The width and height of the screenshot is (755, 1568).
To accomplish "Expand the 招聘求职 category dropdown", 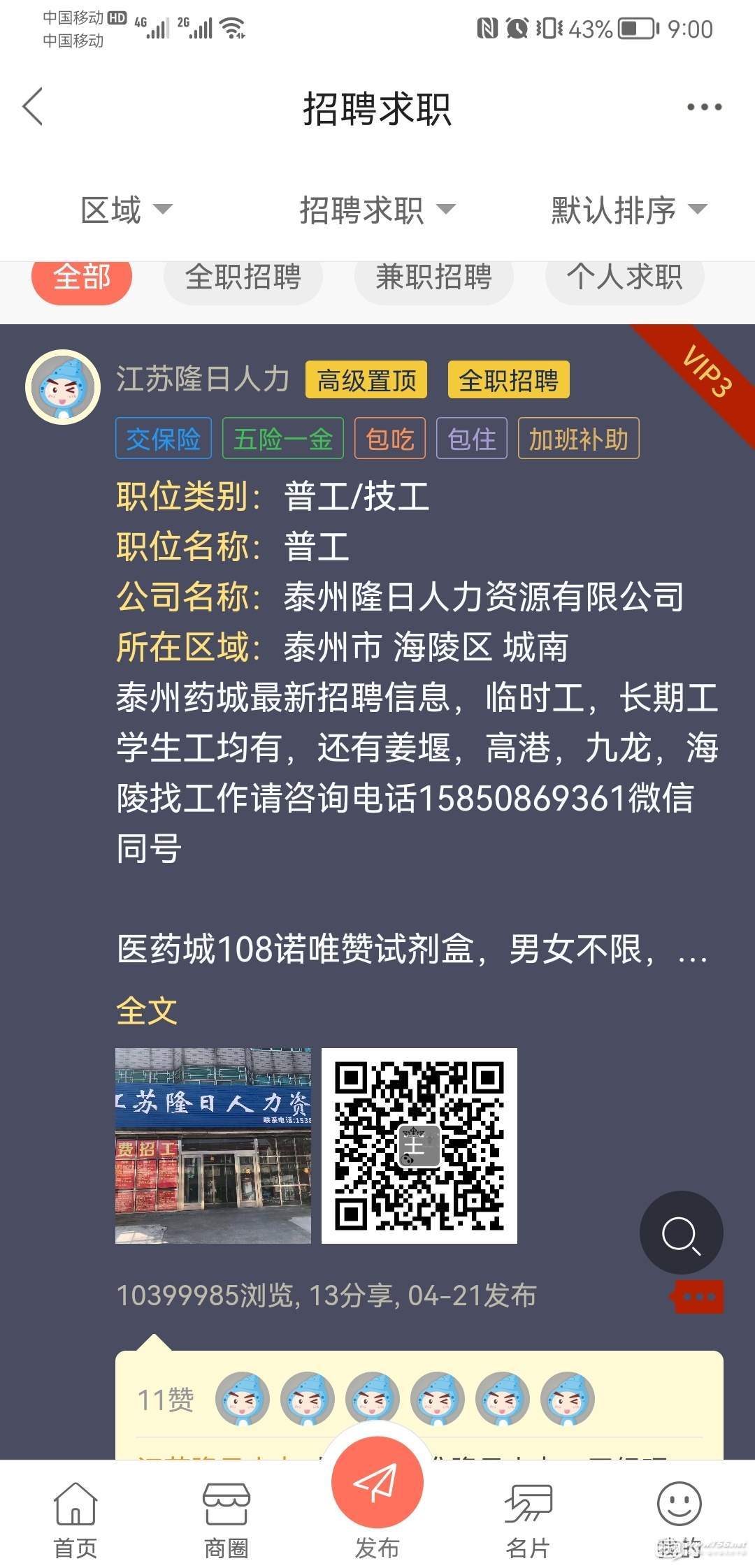I will [377, 210].
